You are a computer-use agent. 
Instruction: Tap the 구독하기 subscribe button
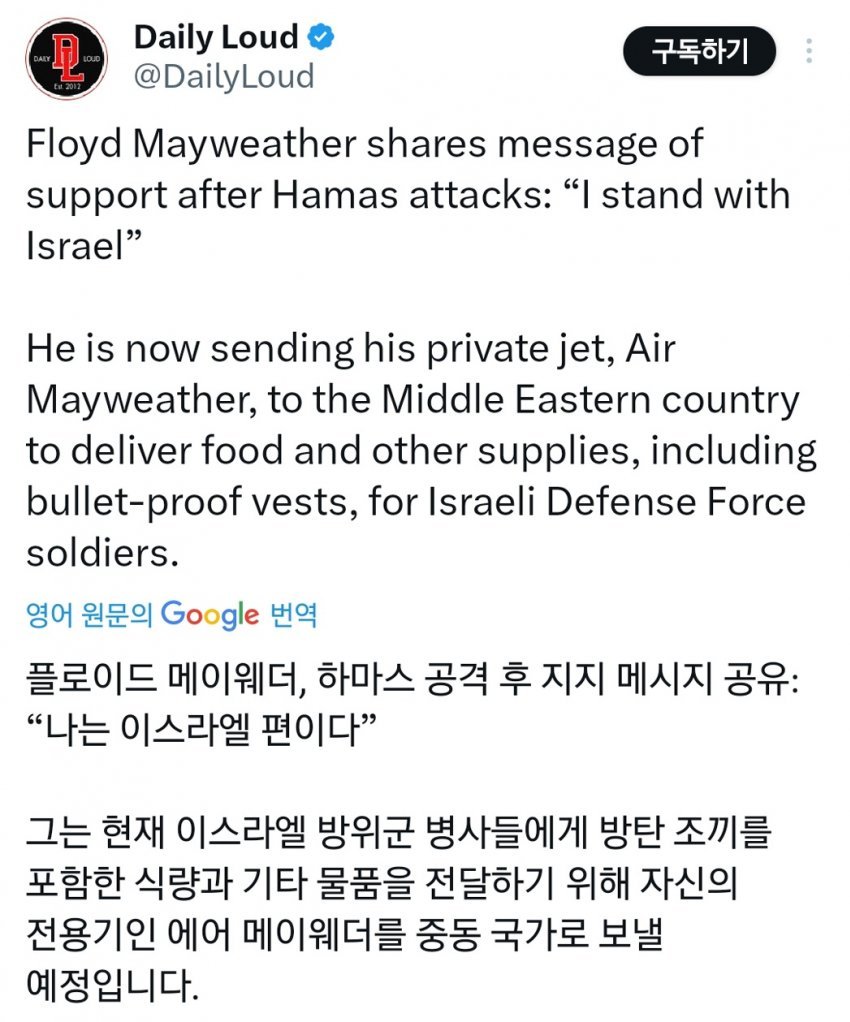click(x=699, y=51)
